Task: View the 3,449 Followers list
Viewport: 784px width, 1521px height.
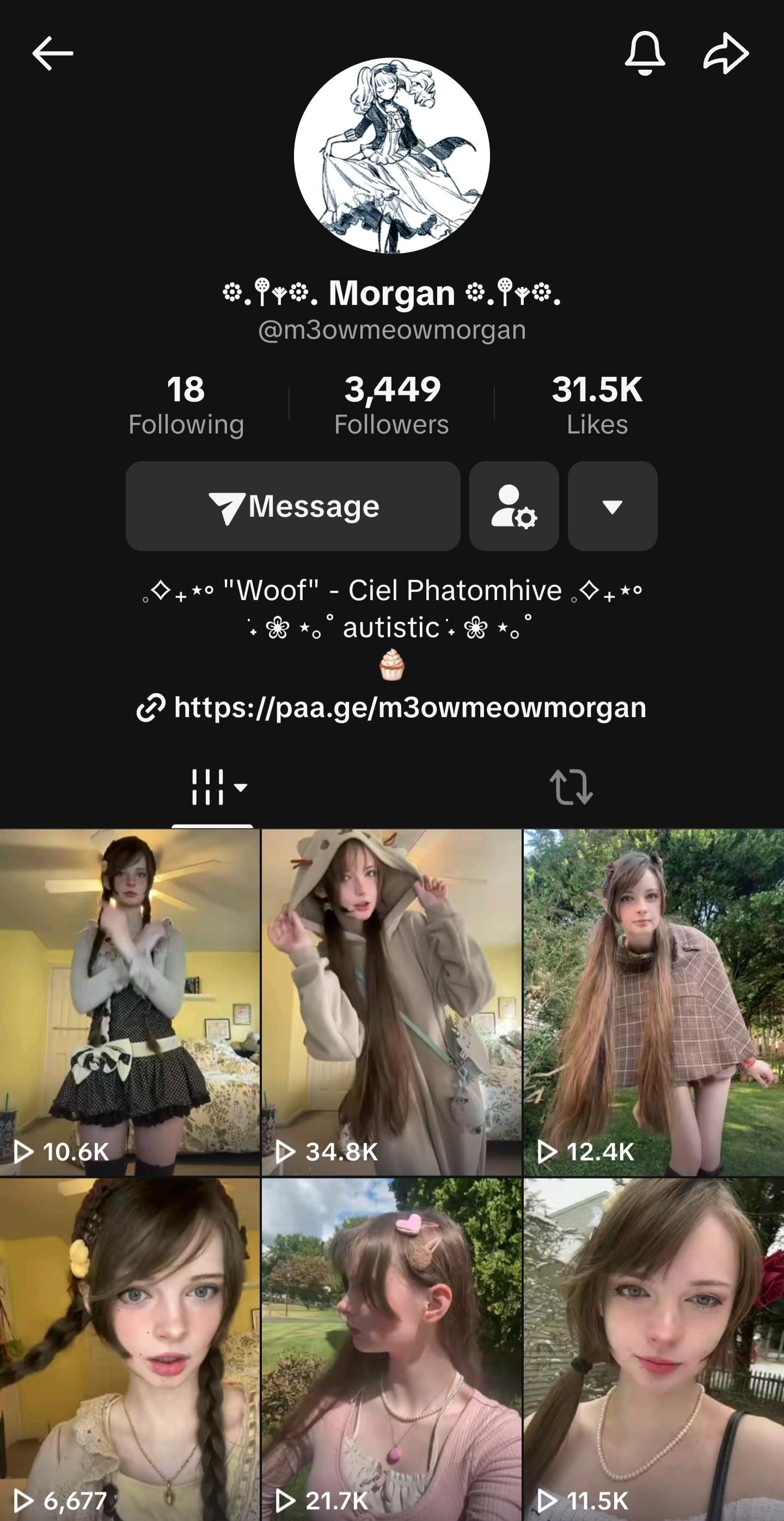Action: (x=392, y=405)
